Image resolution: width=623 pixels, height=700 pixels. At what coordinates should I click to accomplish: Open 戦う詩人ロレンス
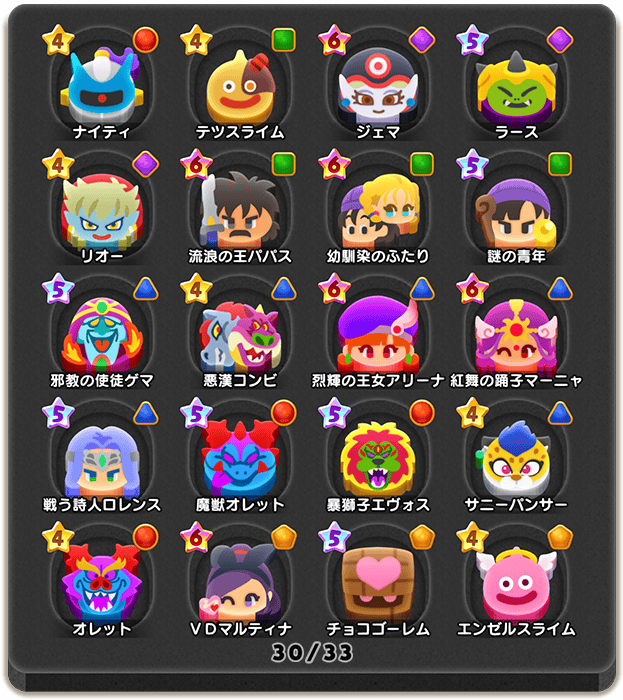click(x=102, y=458)
